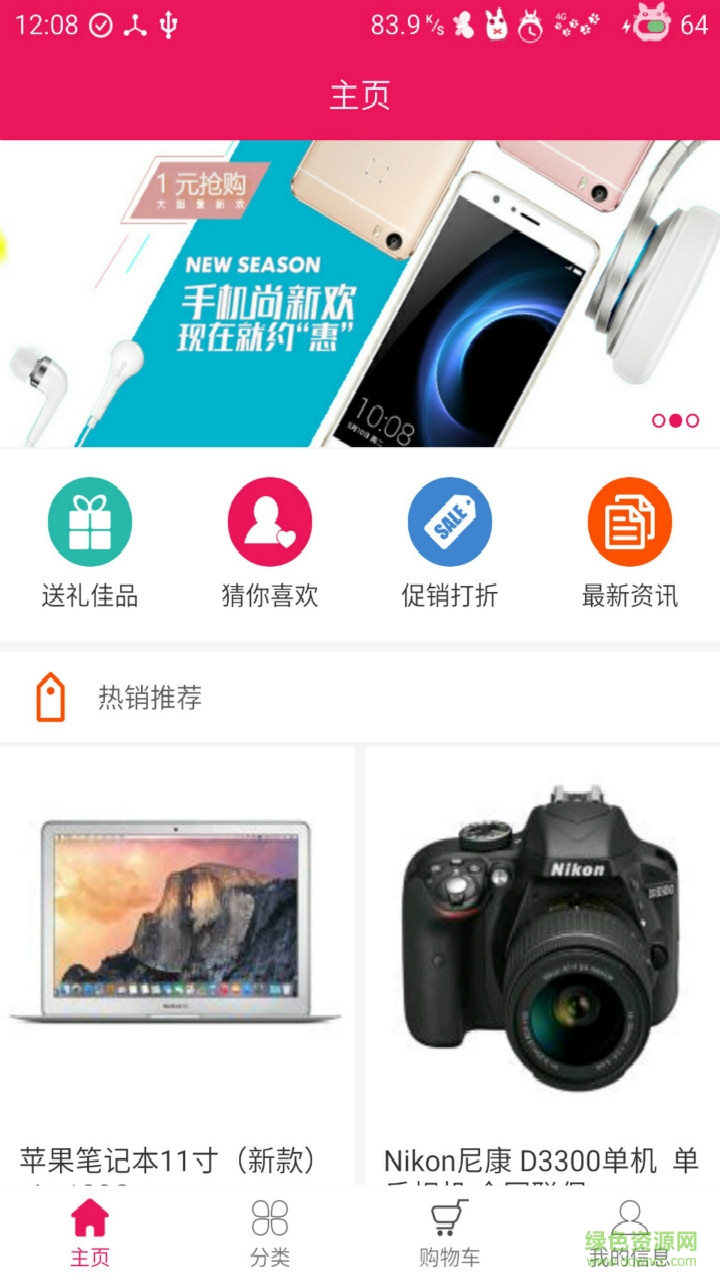This screenshot has width=720, height=1280.
Task: Select the first carousel page dot
Action: (657, 421)
